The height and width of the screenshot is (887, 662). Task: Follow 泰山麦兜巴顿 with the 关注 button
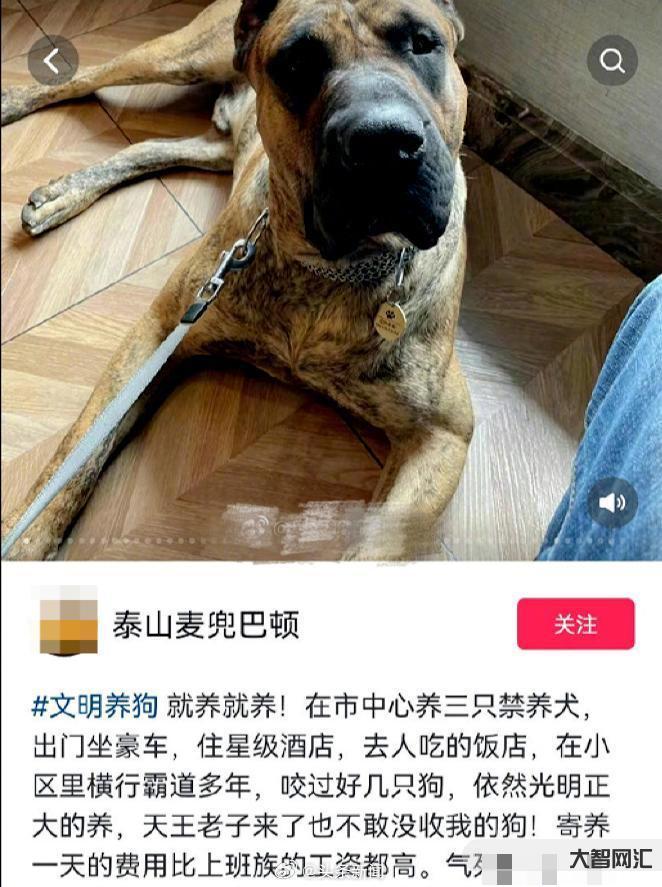pos(575,624)
